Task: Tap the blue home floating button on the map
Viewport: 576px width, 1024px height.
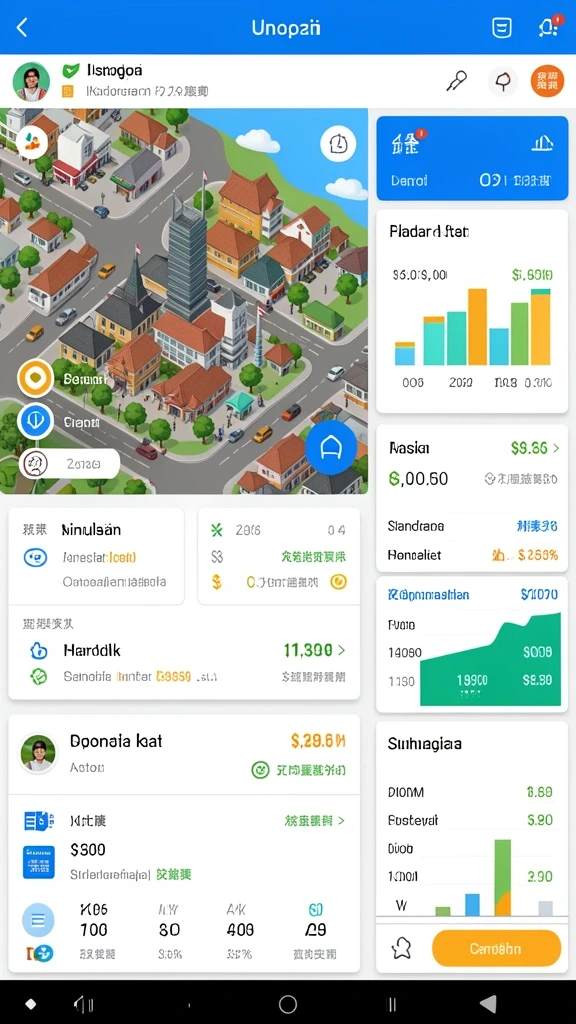Action: tap(331, 447)
